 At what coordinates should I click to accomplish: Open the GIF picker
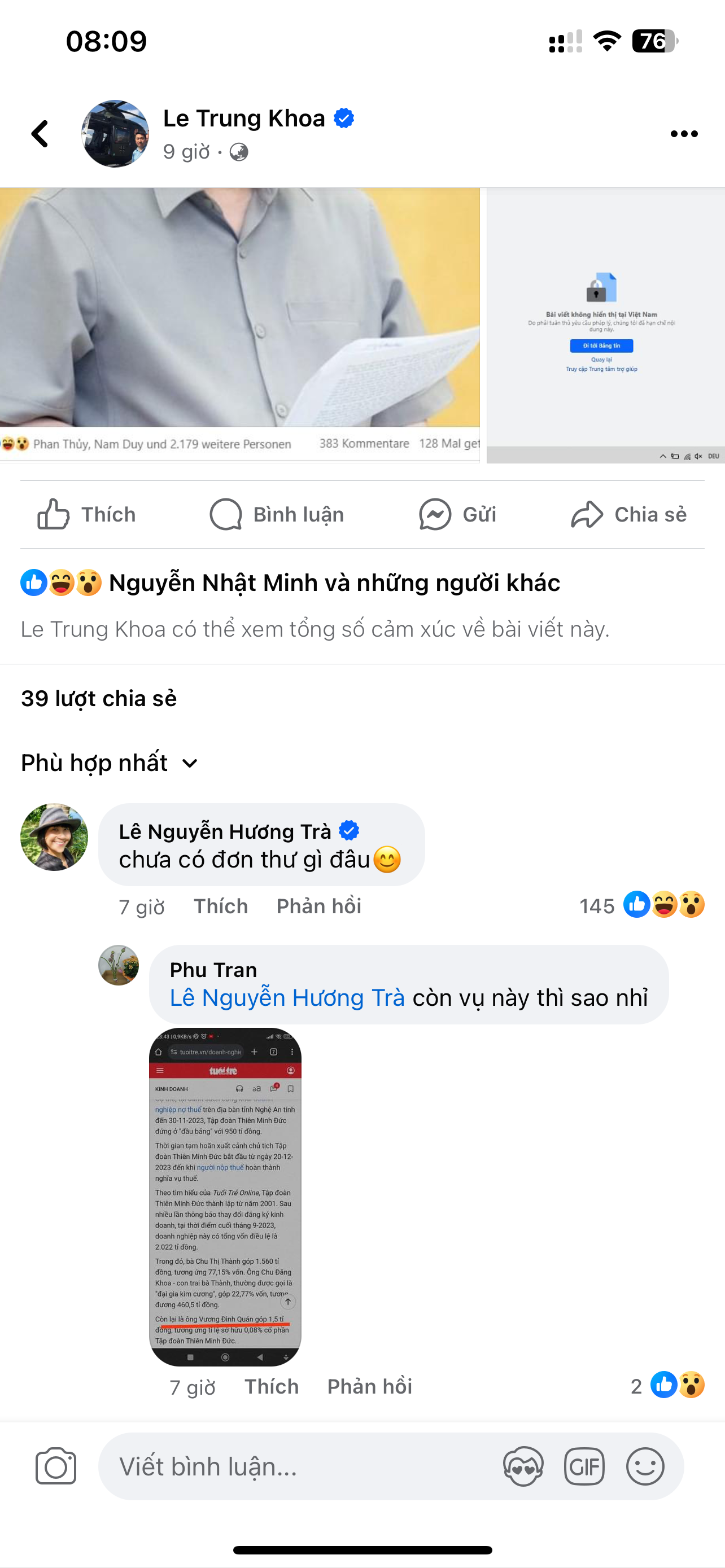point(584,1466)
